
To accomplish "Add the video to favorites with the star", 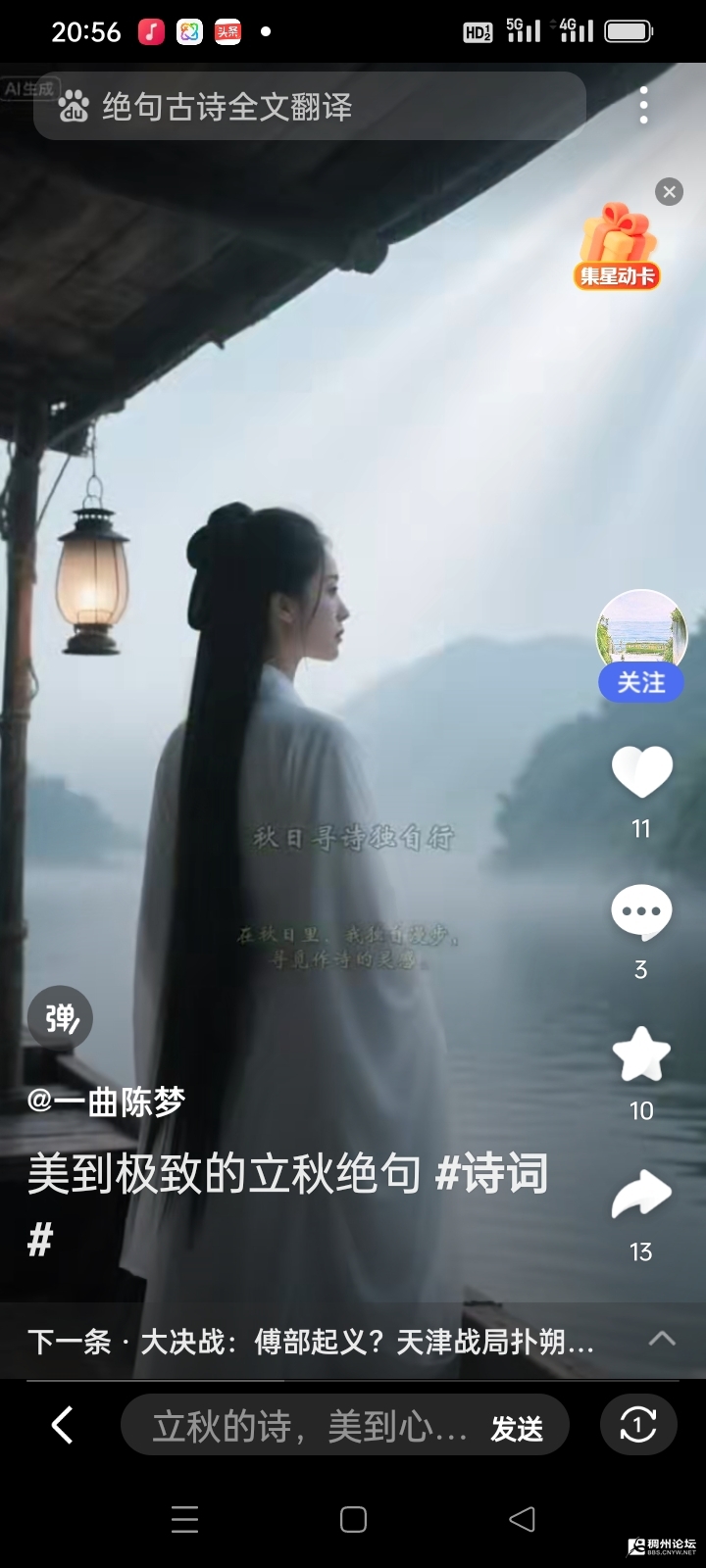I will coord(641,1054).
